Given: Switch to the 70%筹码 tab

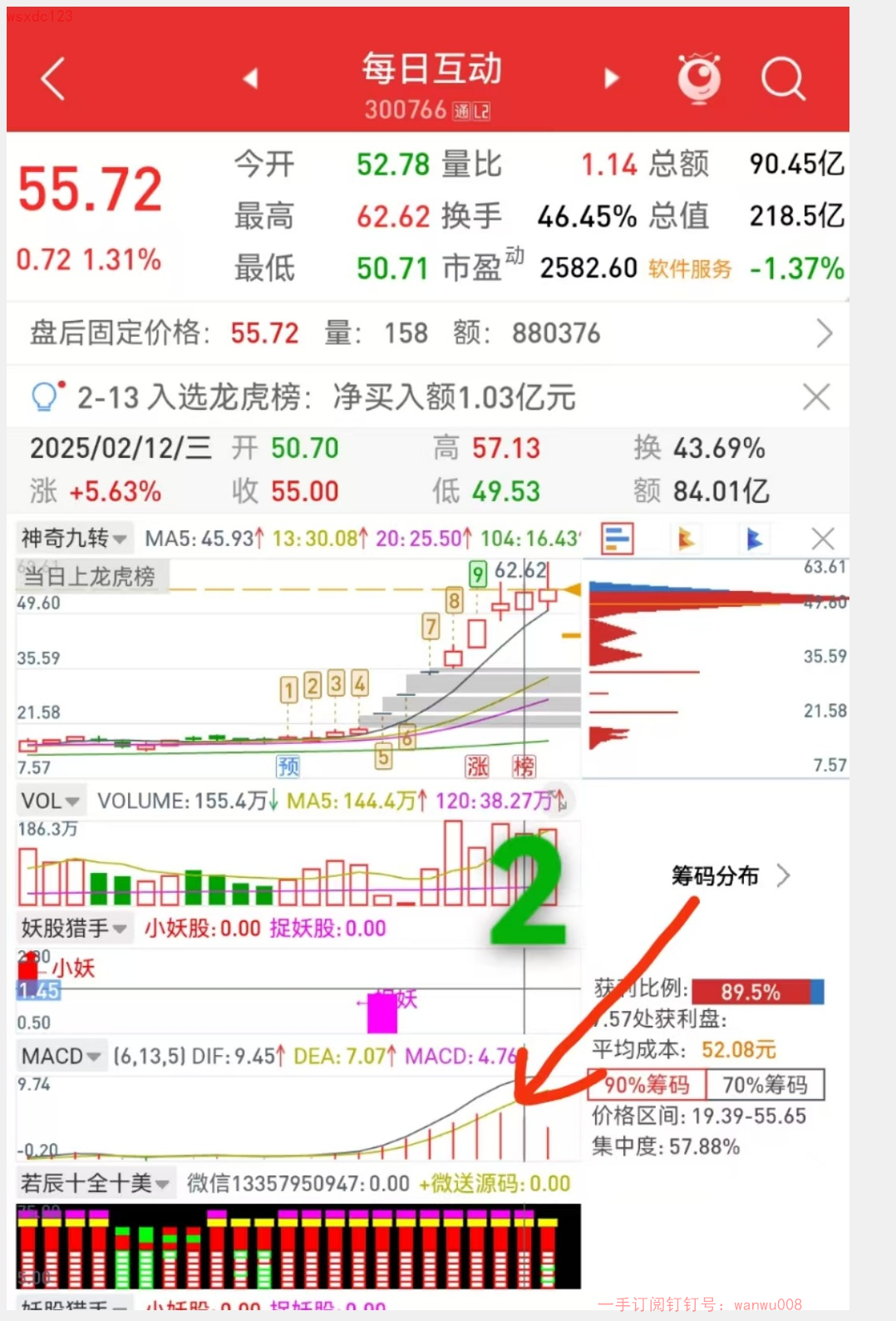Looking at the screenshot, I should click(765, 1085).
